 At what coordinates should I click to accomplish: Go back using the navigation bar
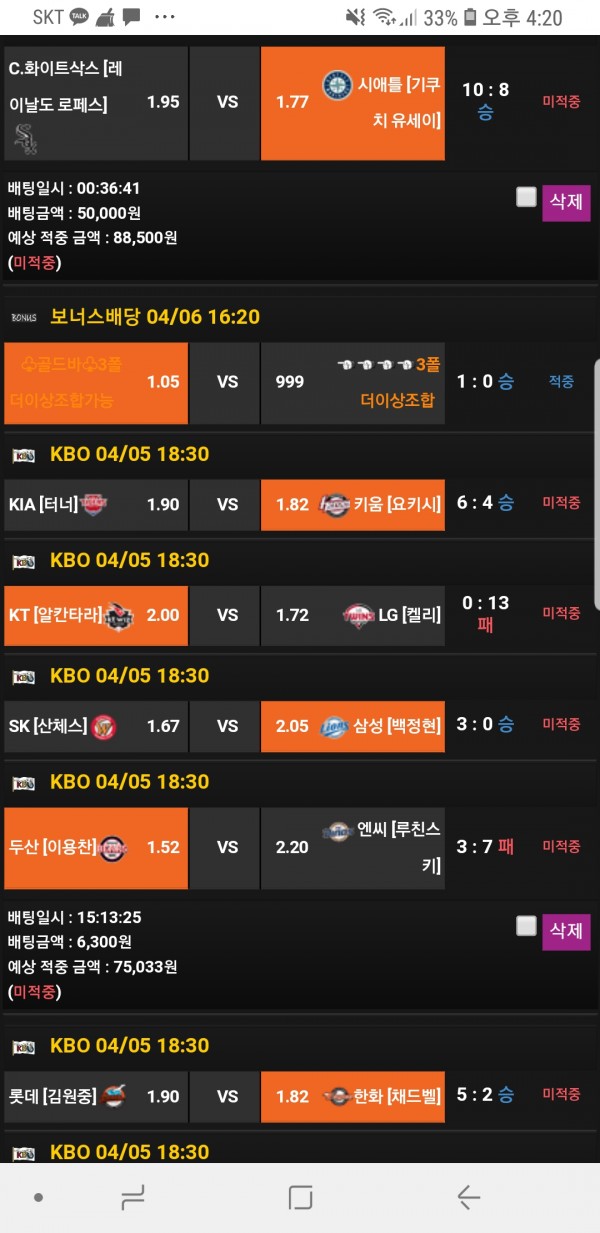[467, 1197]
